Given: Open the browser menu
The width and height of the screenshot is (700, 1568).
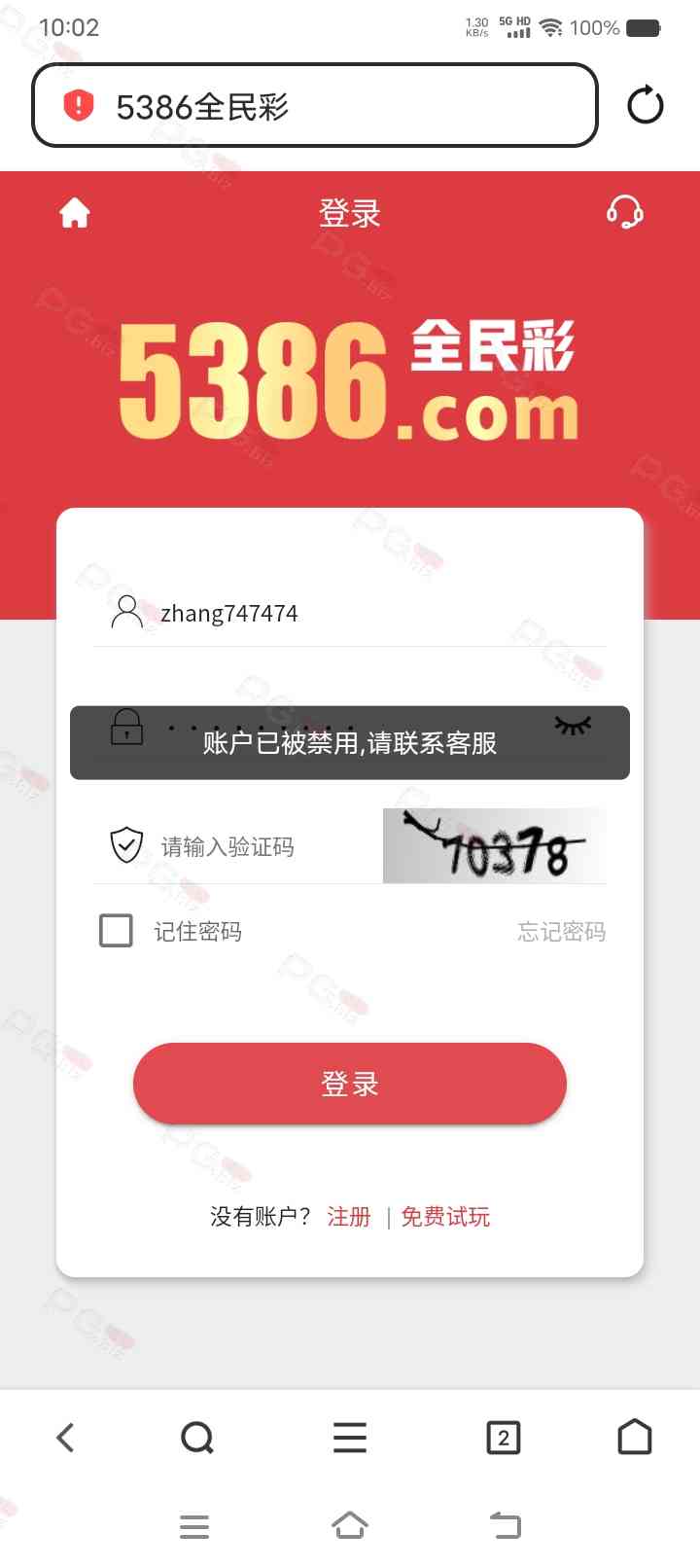Looking at the screenshot, I should (349, 1438).
